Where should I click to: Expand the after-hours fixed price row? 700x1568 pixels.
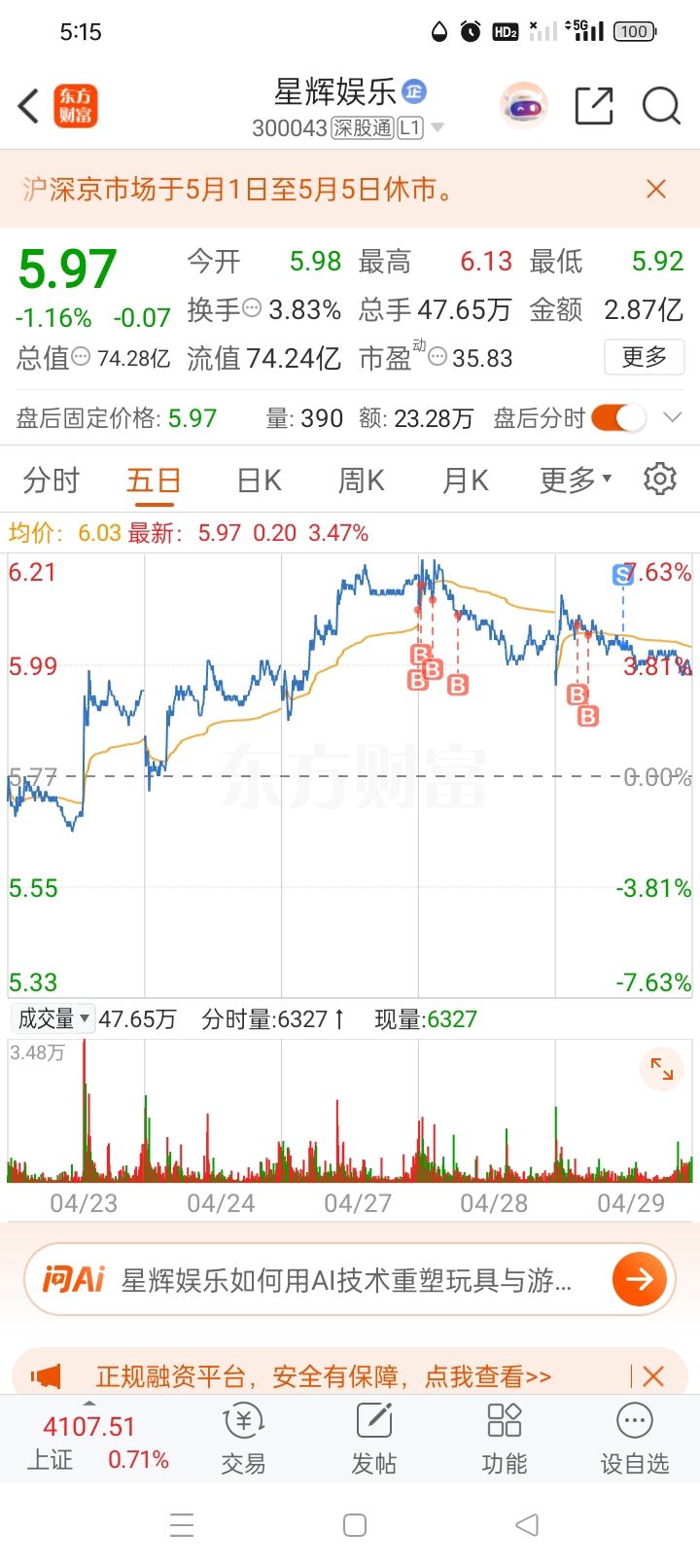click(672, 417)
